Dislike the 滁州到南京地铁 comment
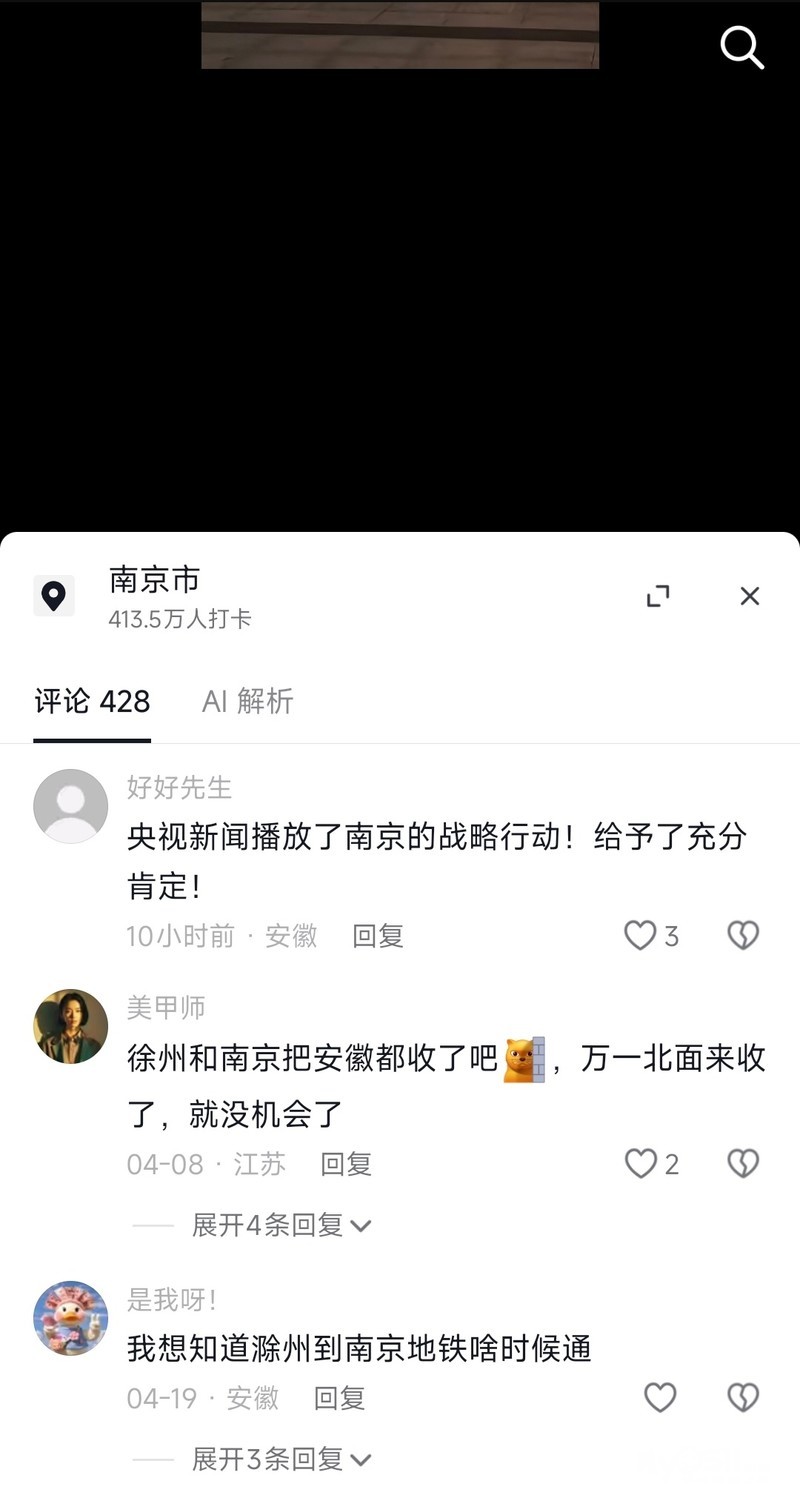Screen dimensions: 800x1498 tap(742, 1398)
